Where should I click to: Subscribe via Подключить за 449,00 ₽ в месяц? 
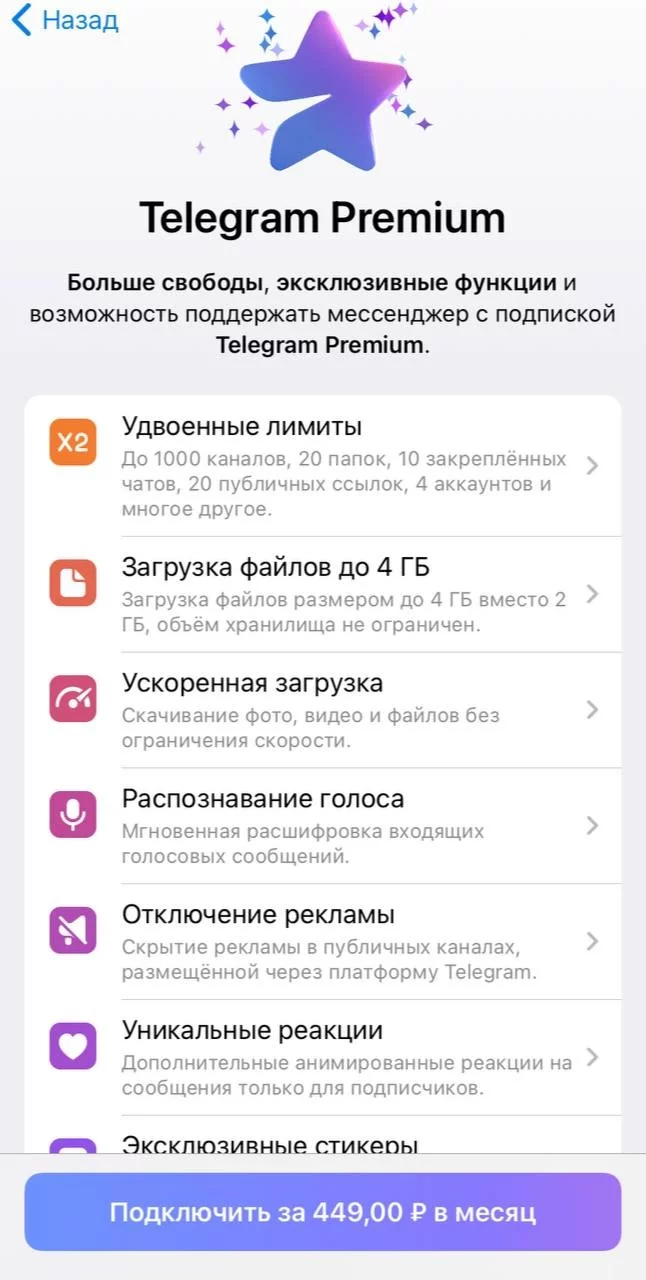[323, 1212]
